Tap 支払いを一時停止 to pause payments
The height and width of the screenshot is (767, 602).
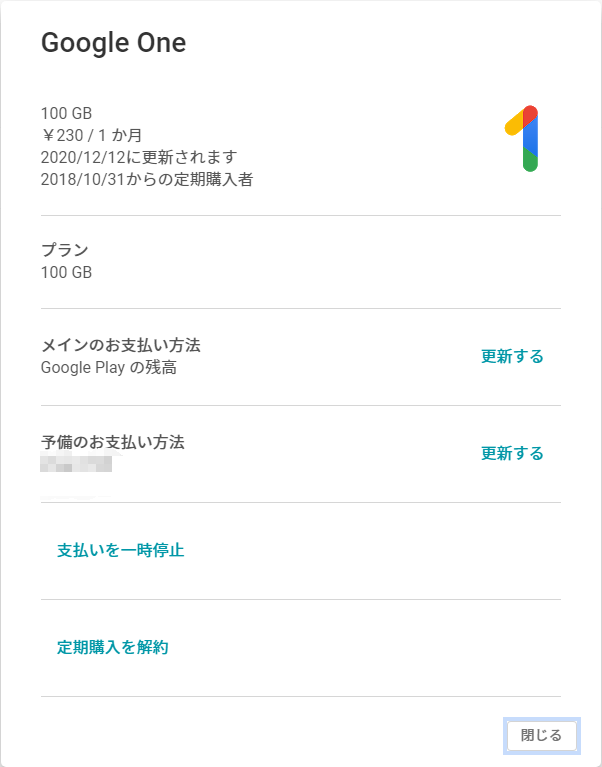tap(121, 550)
